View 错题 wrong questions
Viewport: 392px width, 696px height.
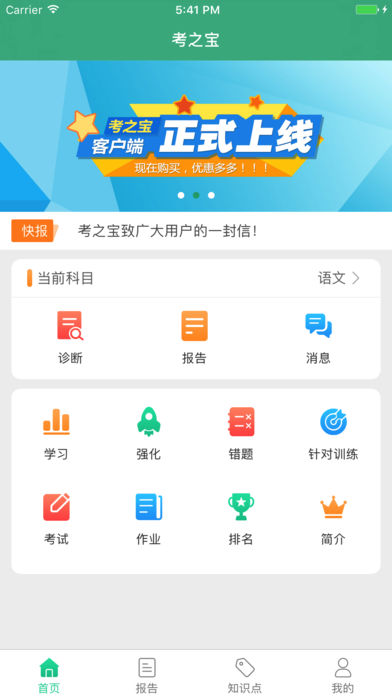(241, 434)
